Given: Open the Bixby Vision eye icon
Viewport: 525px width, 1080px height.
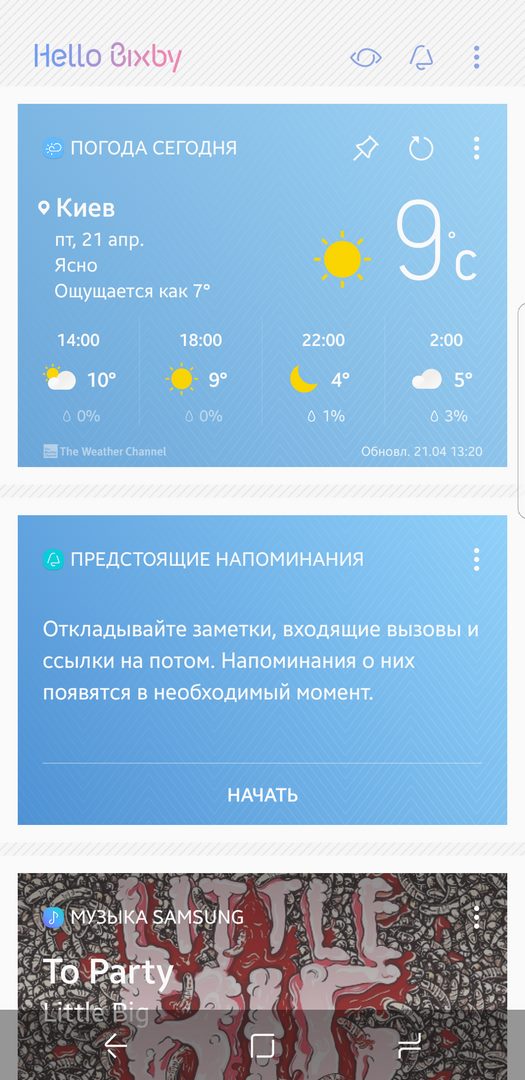Looking at the screenshot, I should pos(365,57).
